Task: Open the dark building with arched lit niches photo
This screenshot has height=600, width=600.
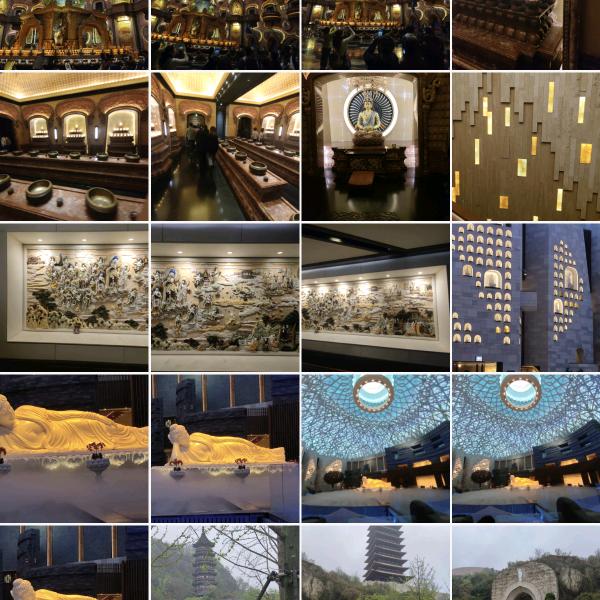Action: tap(525, 297)
